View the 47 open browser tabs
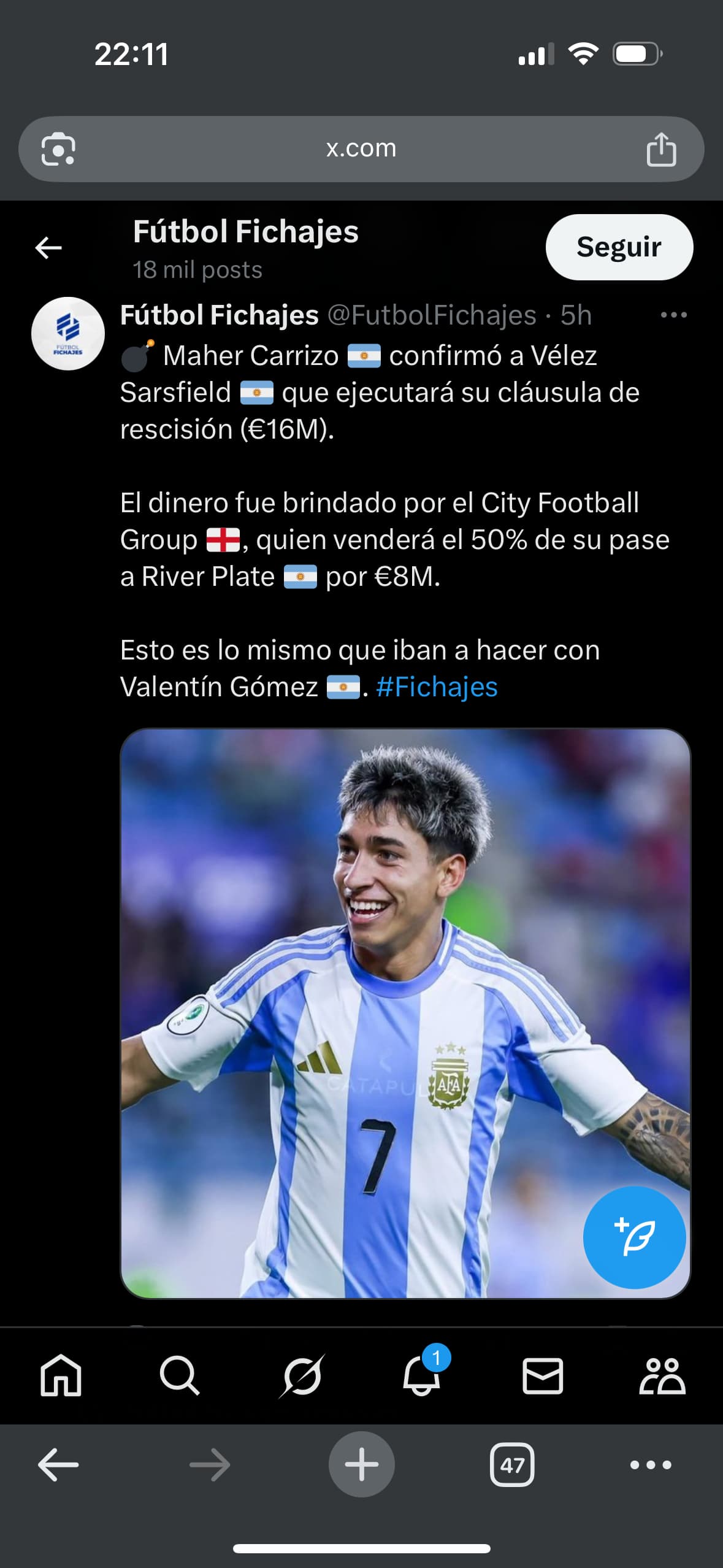 512,1465
